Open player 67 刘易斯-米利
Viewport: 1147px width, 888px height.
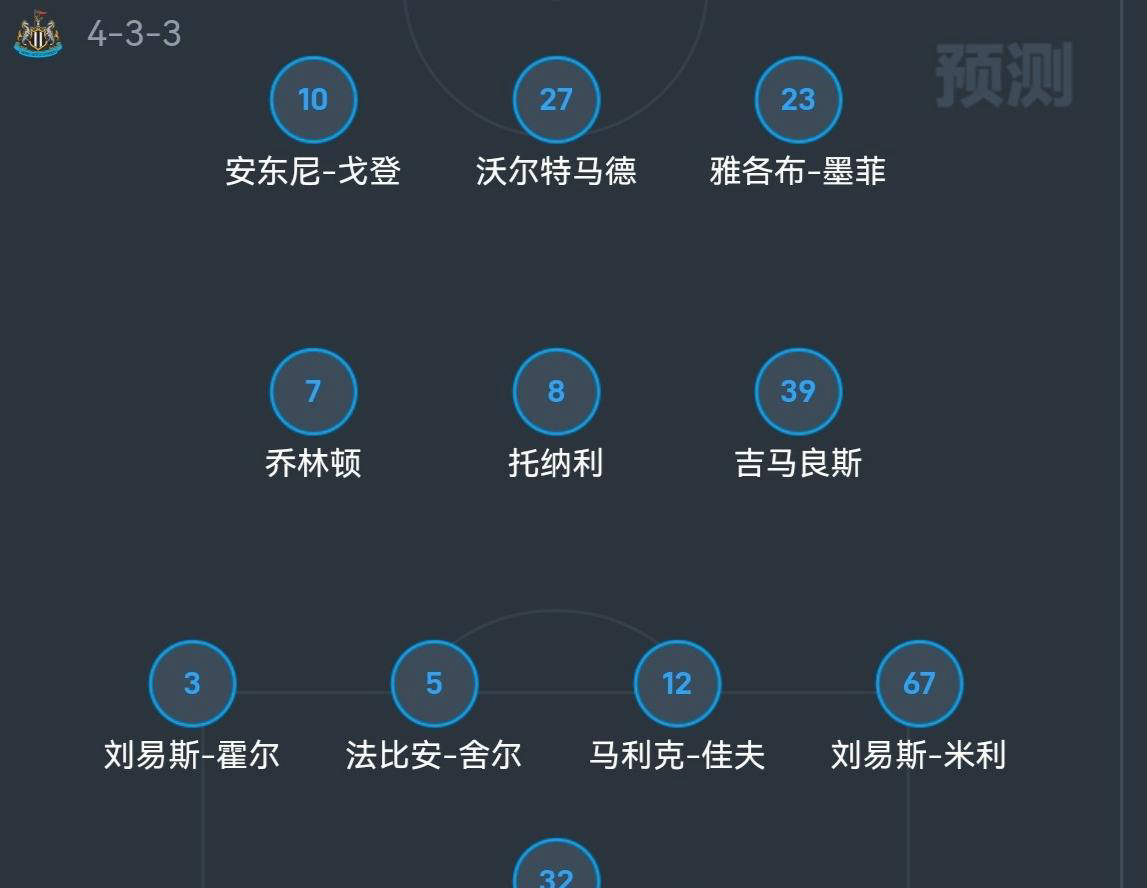[x=919, y=684]
